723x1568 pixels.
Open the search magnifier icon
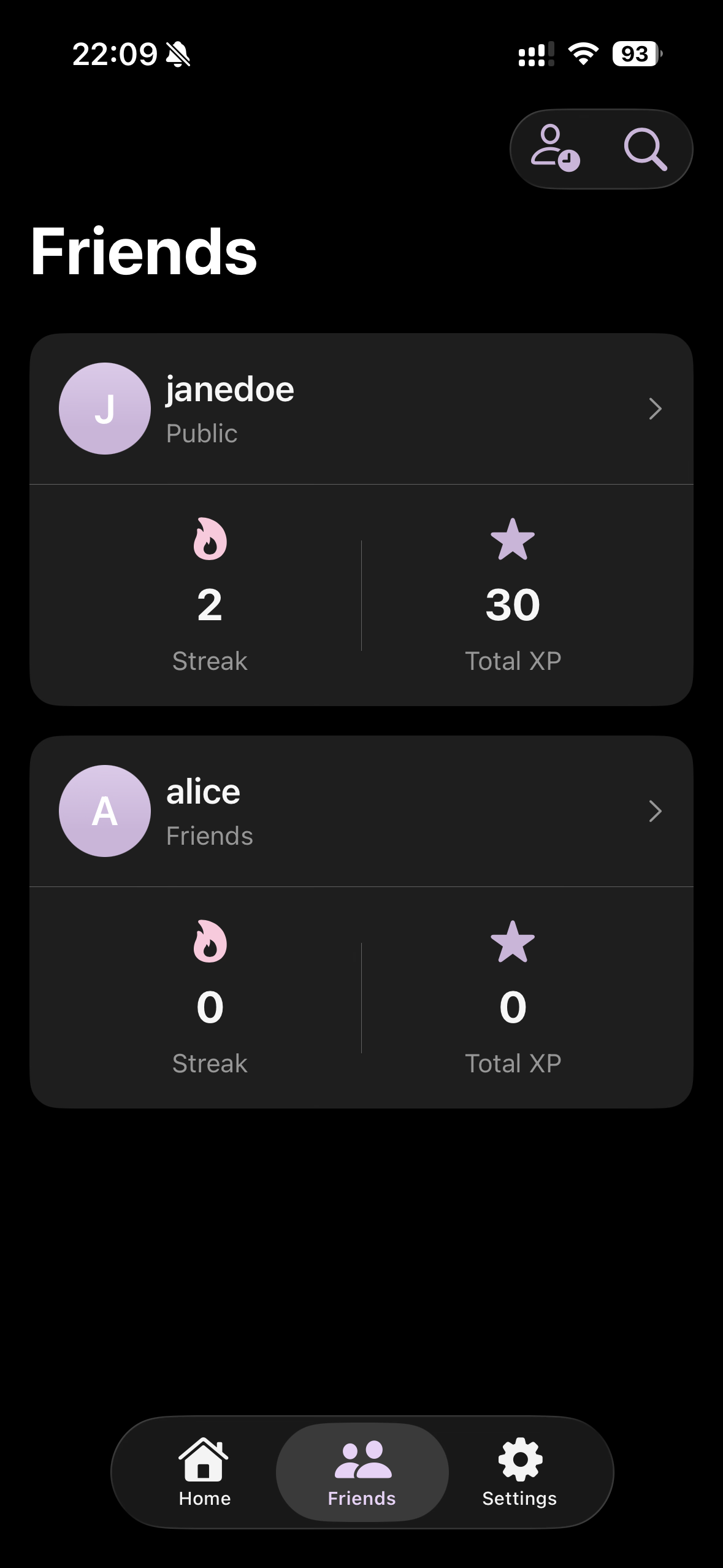pos(645,149)
